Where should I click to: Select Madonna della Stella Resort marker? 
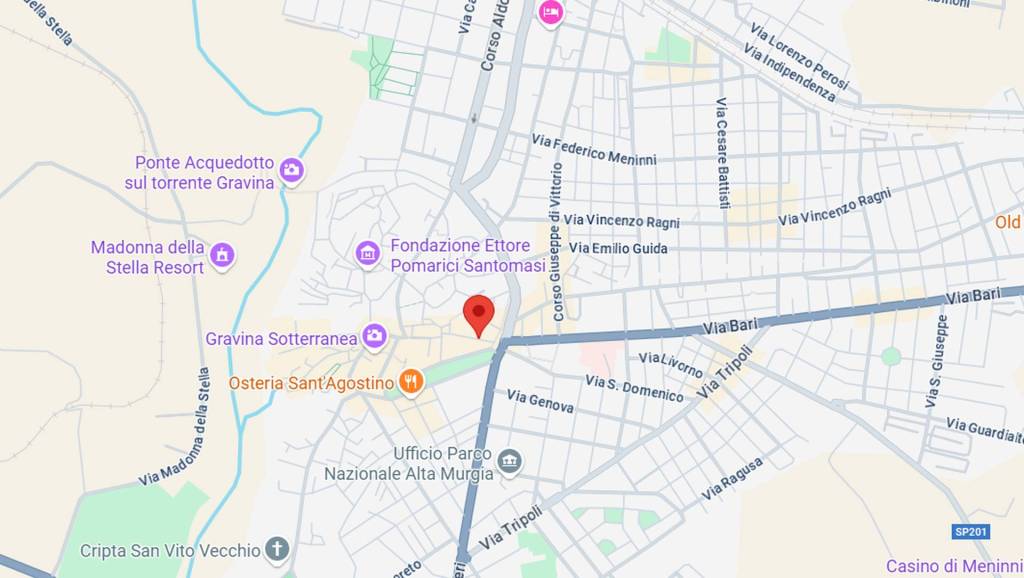[222, 255]
